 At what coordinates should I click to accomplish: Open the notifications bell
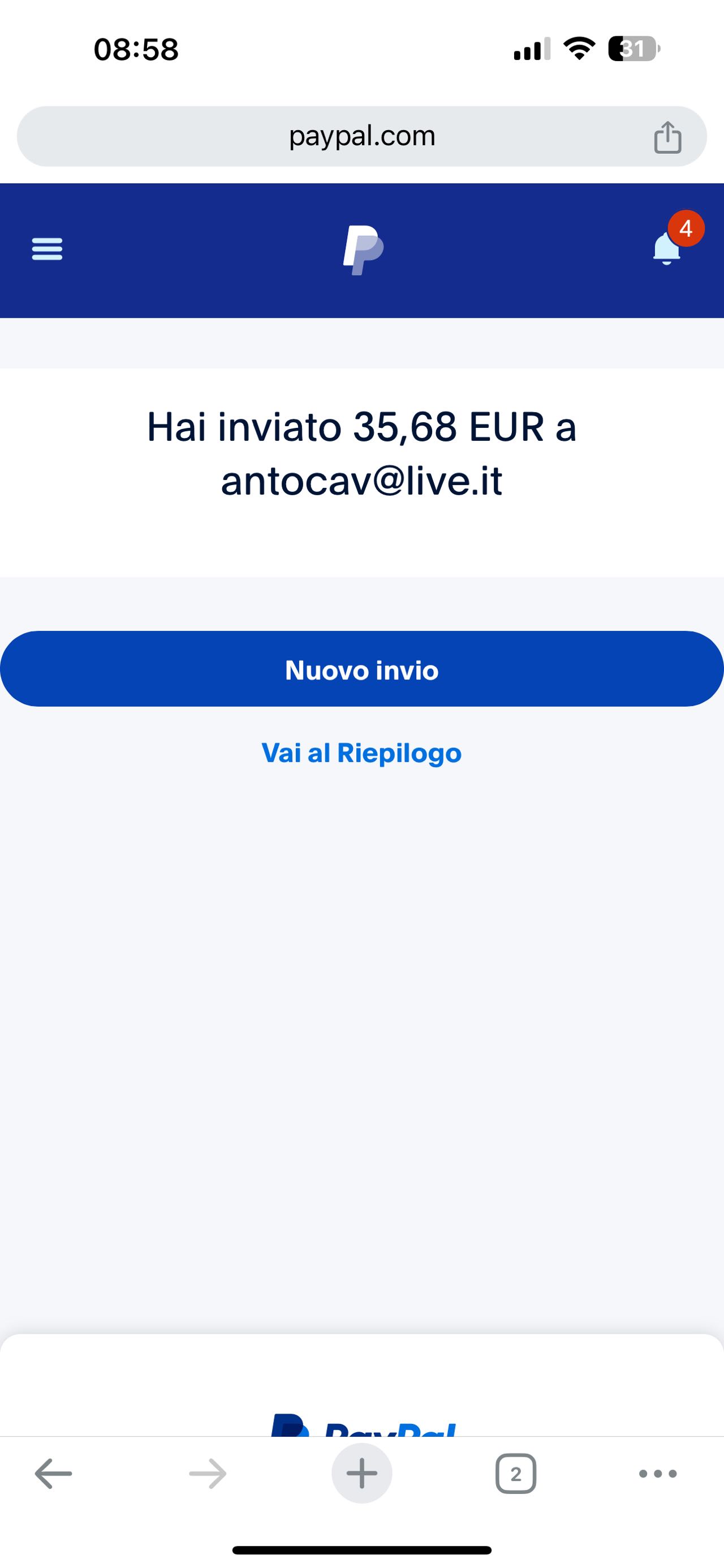click(667, 249)
